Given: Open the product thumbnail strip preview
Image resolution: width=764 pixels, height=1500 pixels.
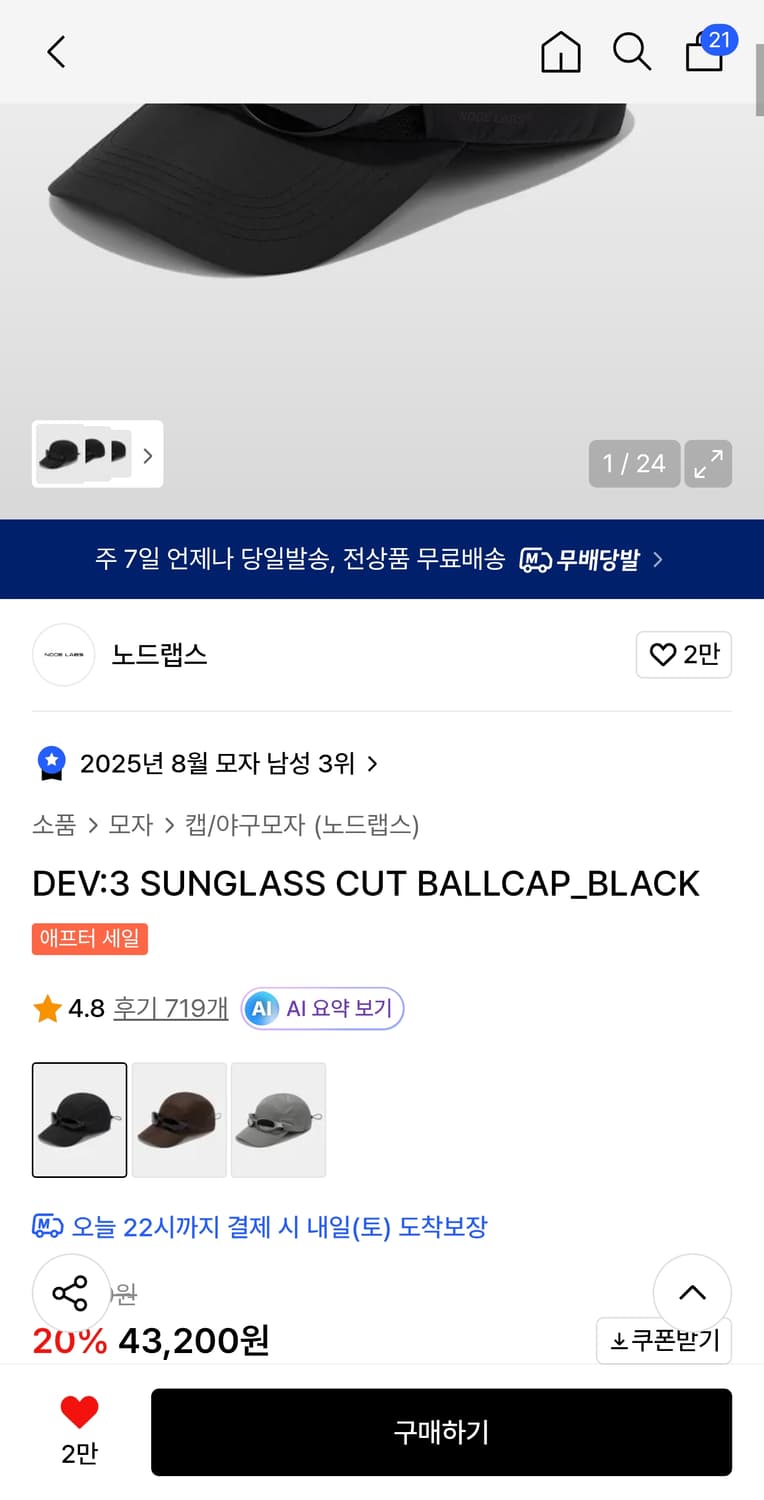Looking at the screenshot, I should [x=97, y=455].
